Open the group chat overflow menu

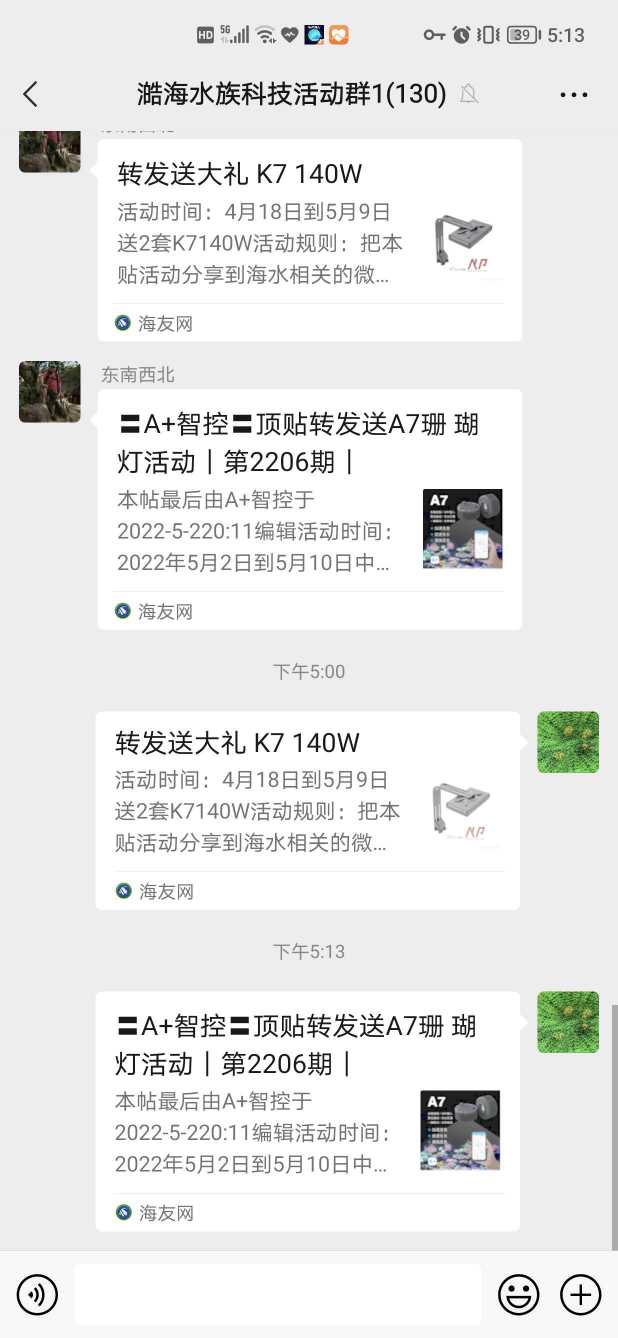click(573, 95)
